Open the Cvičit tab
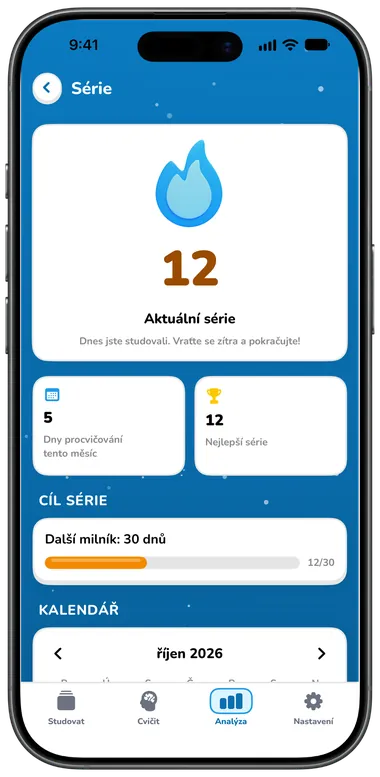This screenshot has width=380, height=777. coord(149,708)
